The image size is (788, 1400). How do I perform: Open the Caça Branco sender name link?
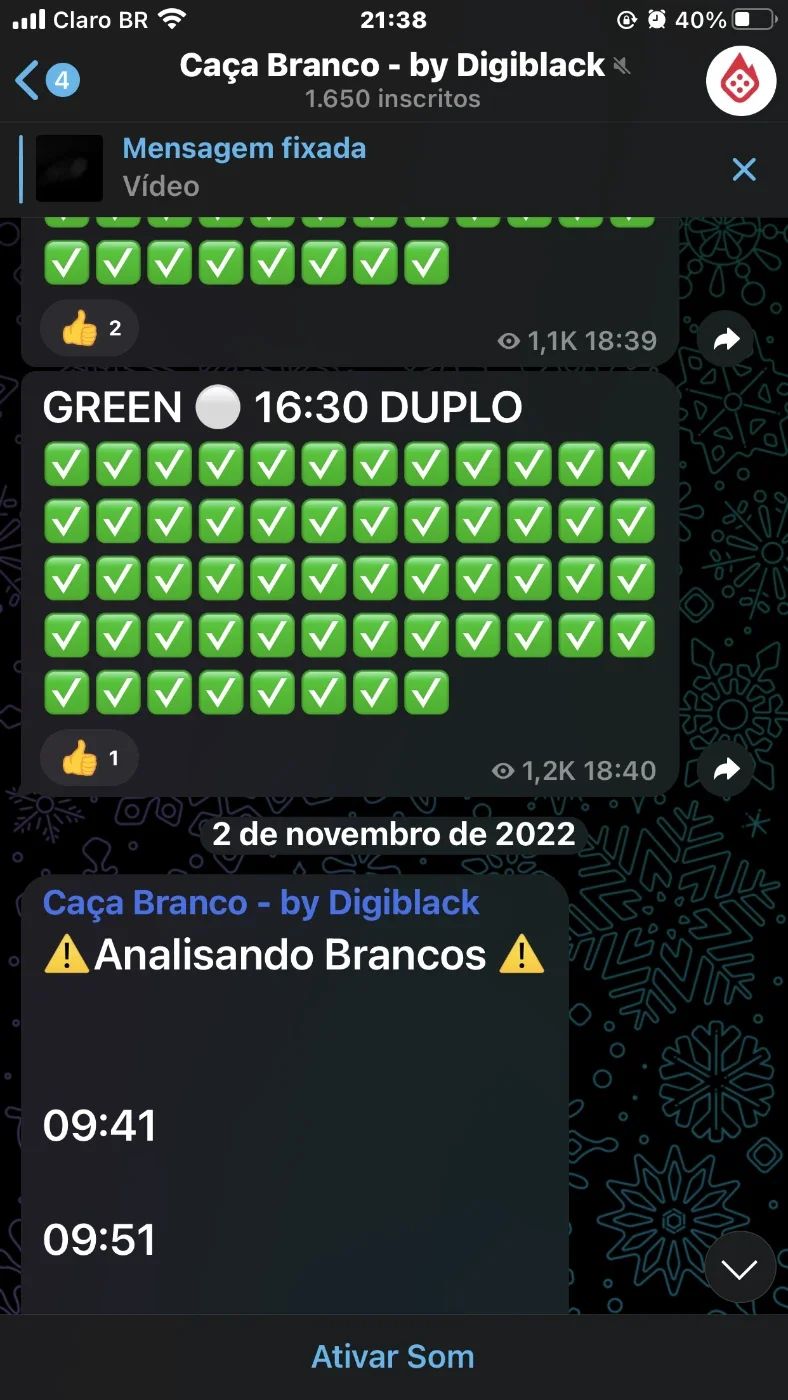(x=261, y=903)
